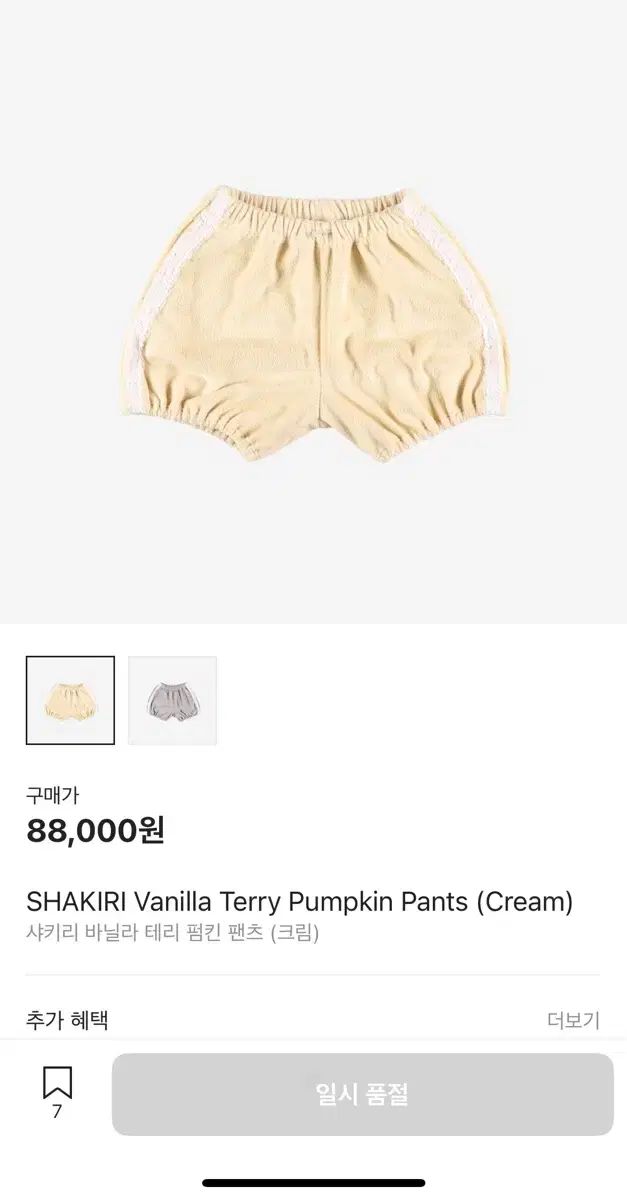Tap the 일시 품절 button
This screenshot has height=1200, width=627.
pyautogui.click(x=362, y=1094)
